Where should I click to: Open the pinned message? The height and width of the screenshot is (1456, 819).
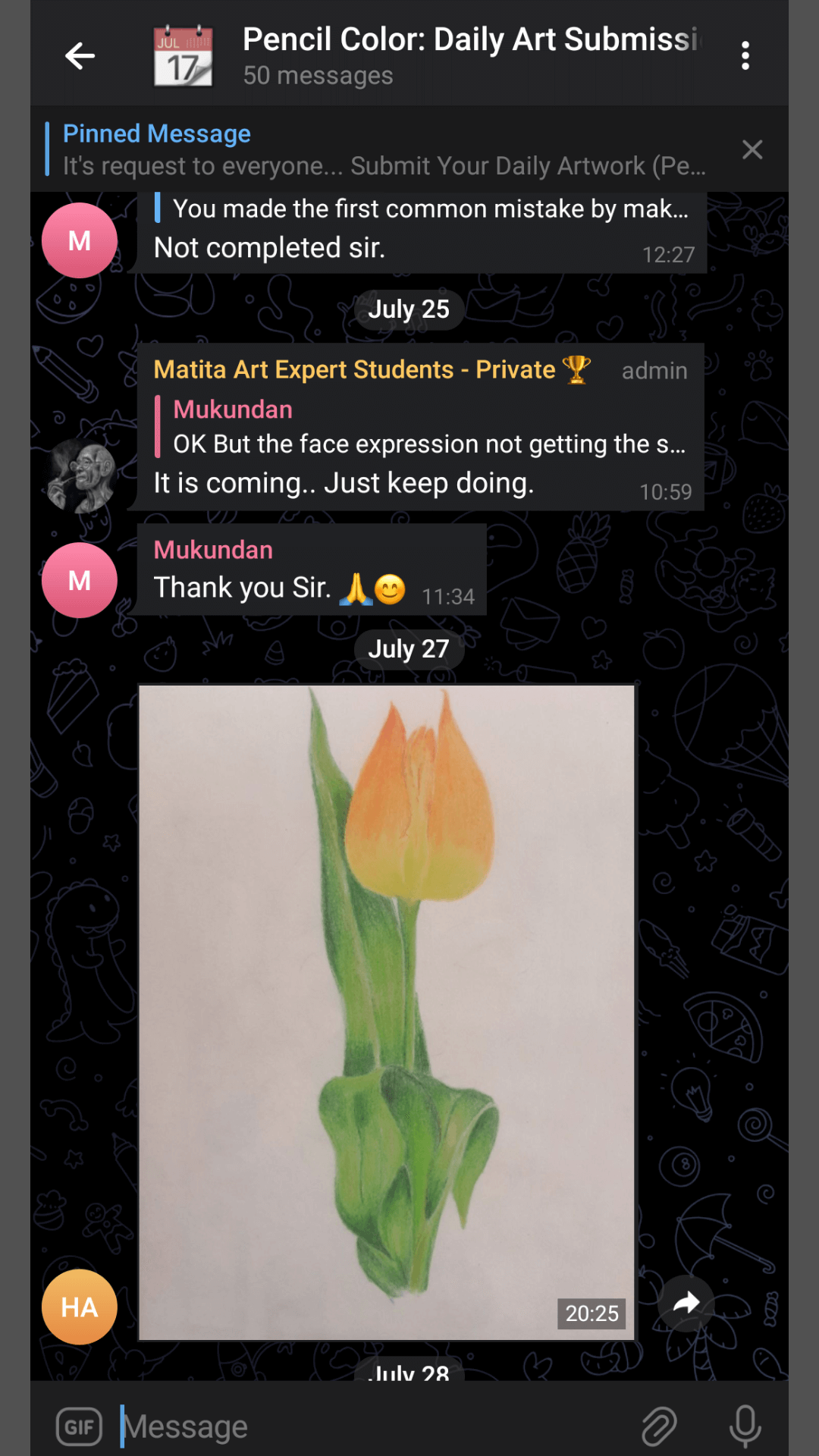pyautogui.click(x=379, y=149)
